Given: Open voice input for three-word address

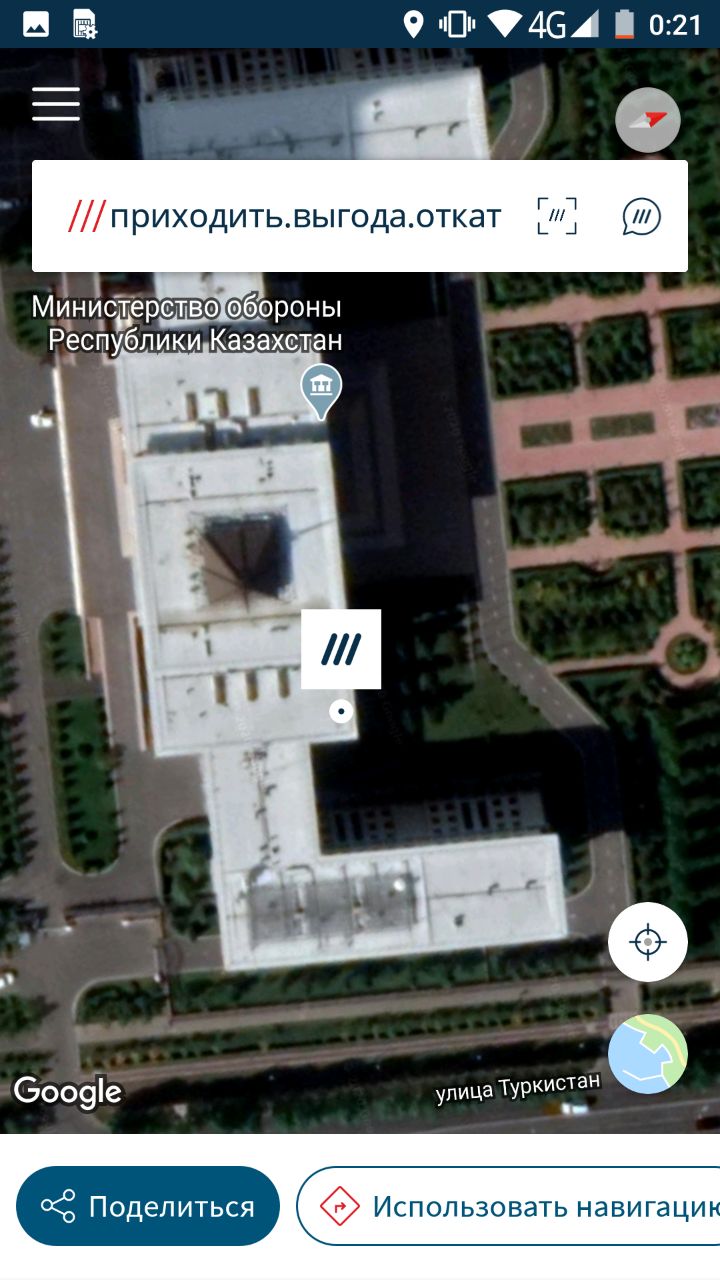Looking at the screenshot, I should click(641, 216).
